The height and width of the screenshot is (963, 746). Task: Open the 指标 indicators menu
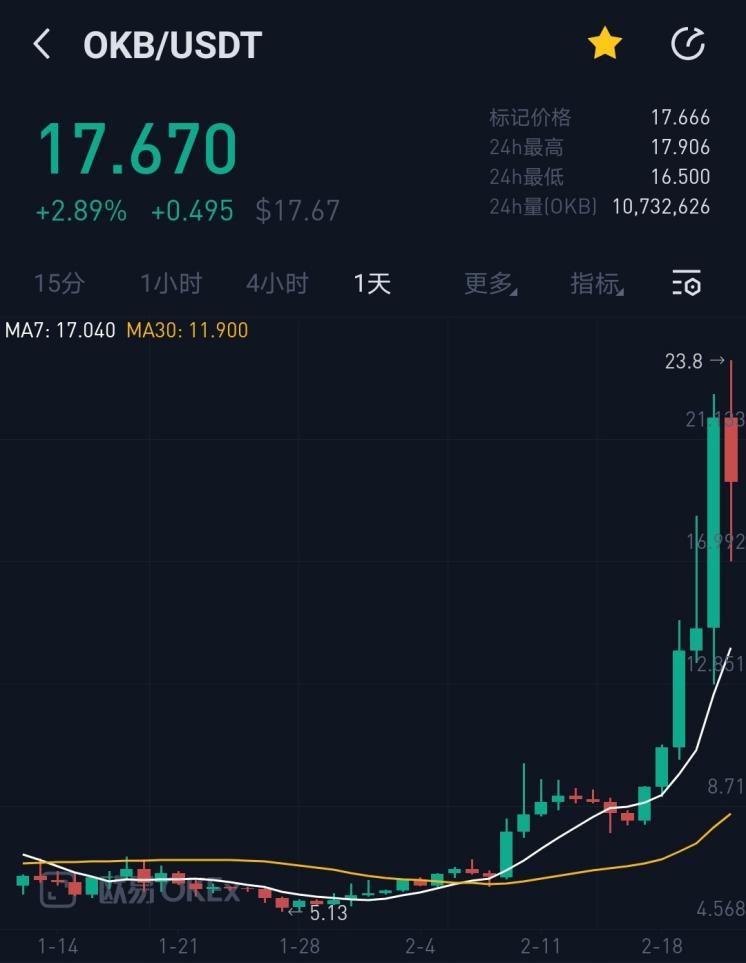coord(596,284)
